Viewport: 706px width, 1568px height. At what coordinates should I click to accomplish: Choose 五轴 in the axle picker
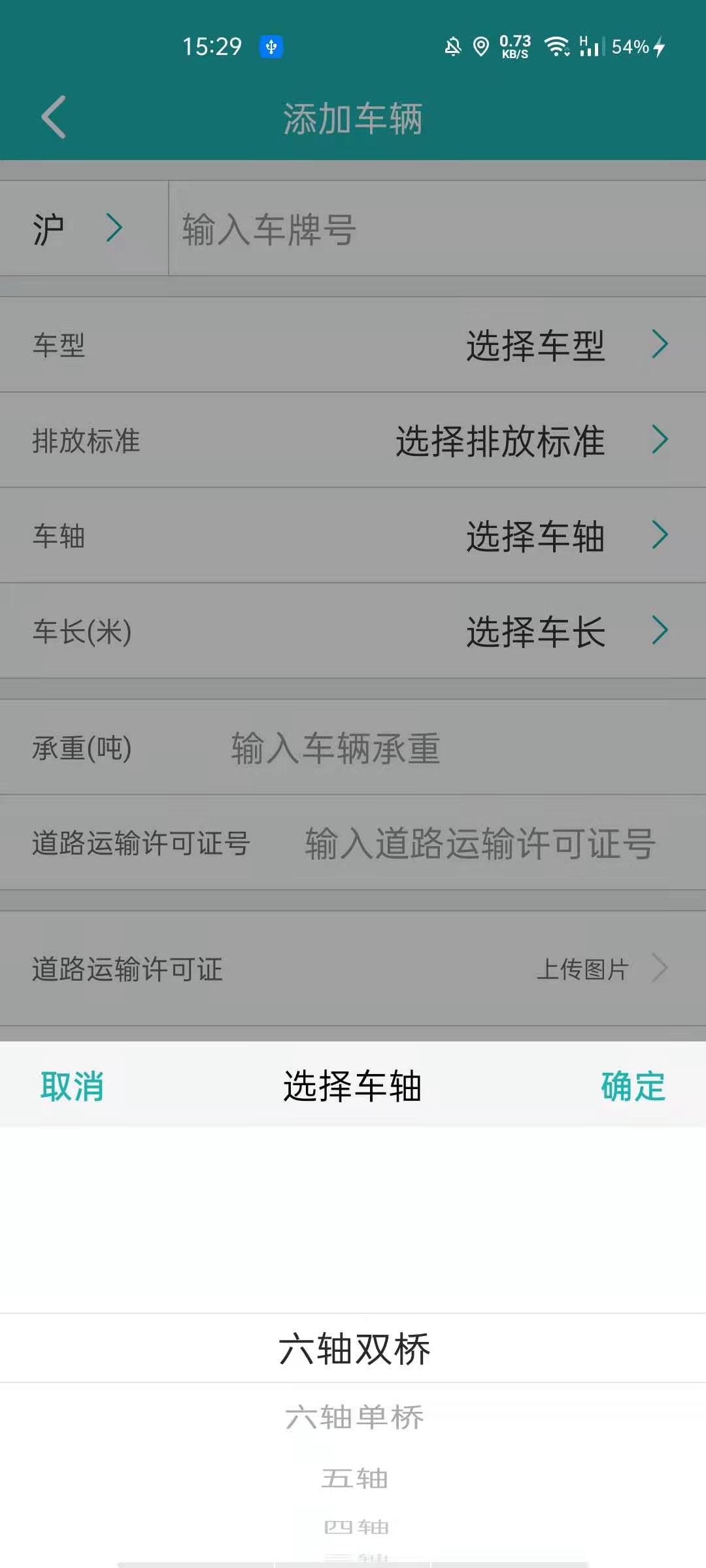[354, 1478]
